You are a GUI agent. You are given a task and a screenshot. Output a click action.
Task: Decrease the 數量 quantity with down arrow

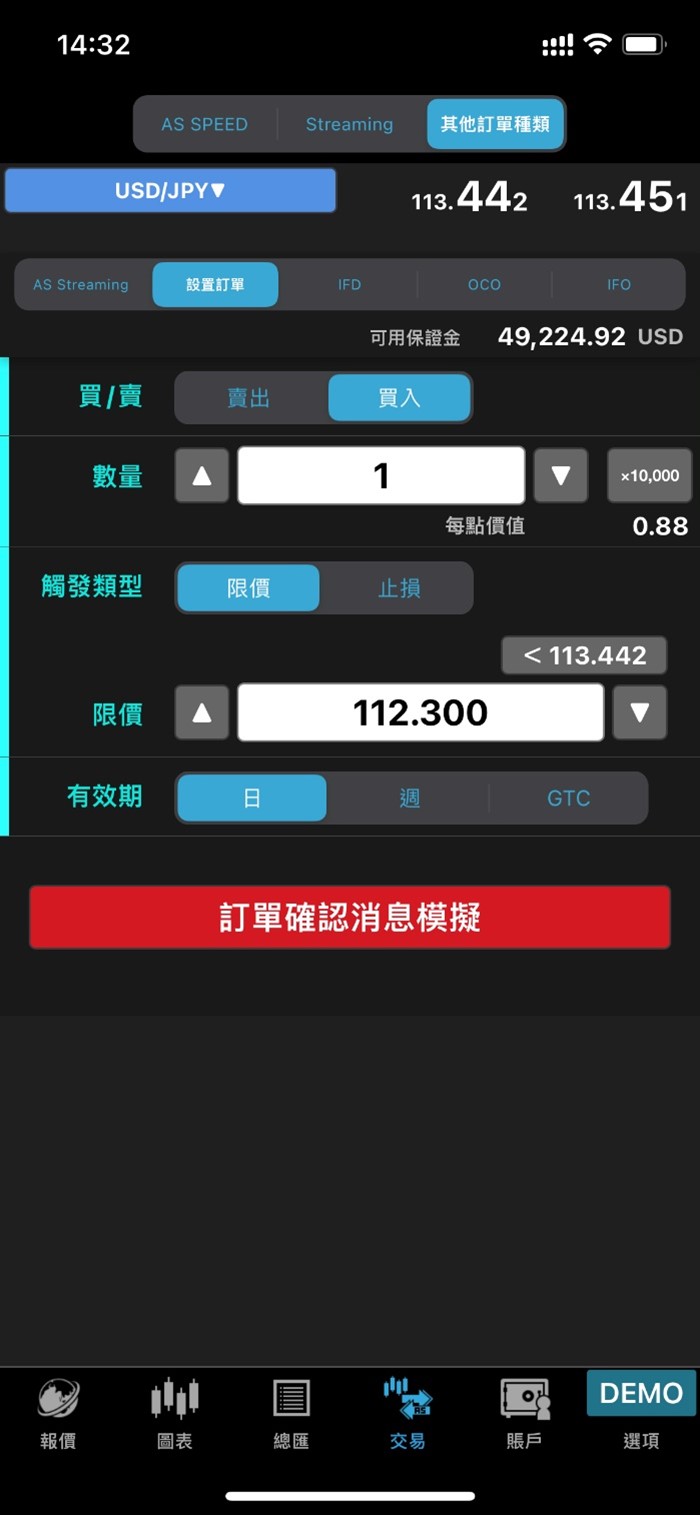(x=561, y=476)
